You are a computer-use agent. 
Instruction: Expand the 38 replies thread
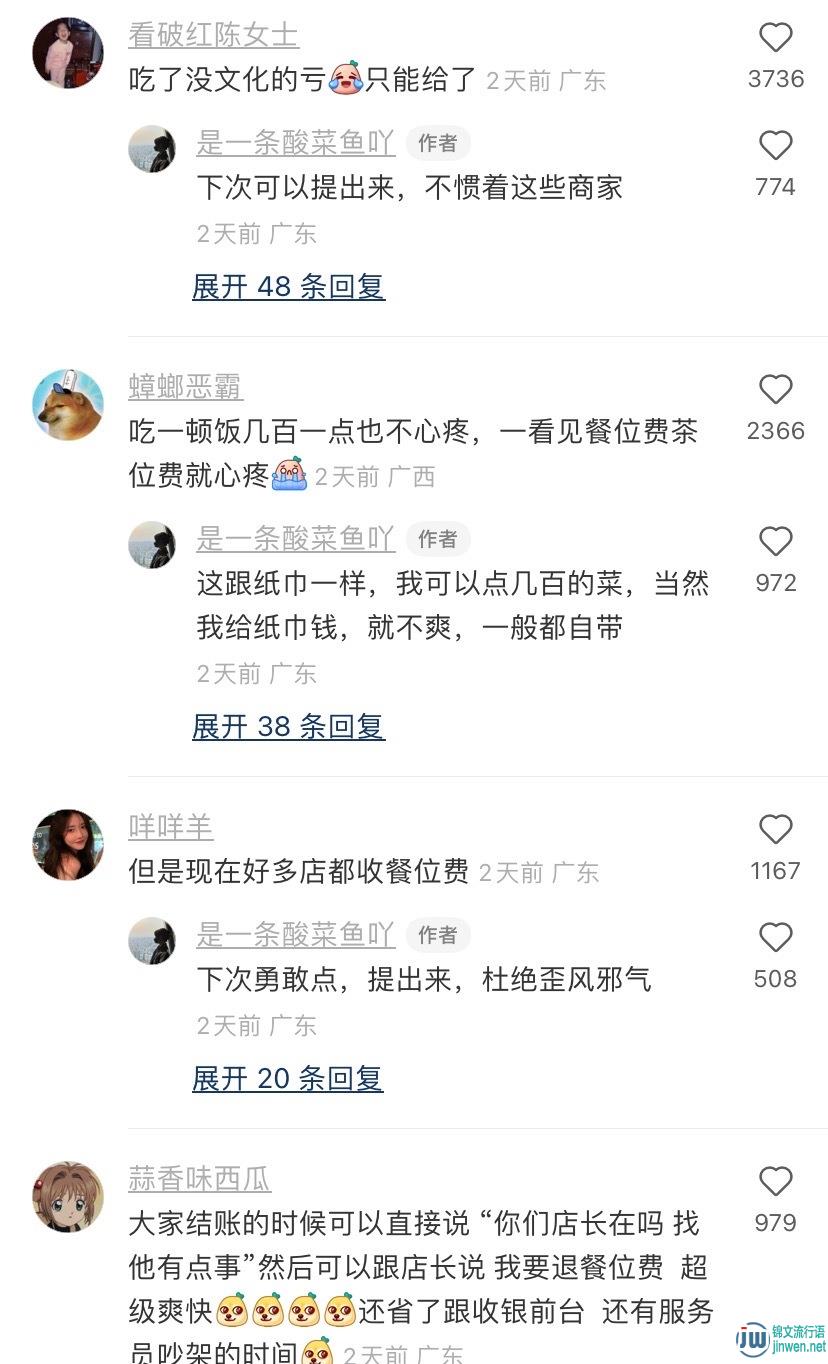pyautogui.click(x=288, y=726)
